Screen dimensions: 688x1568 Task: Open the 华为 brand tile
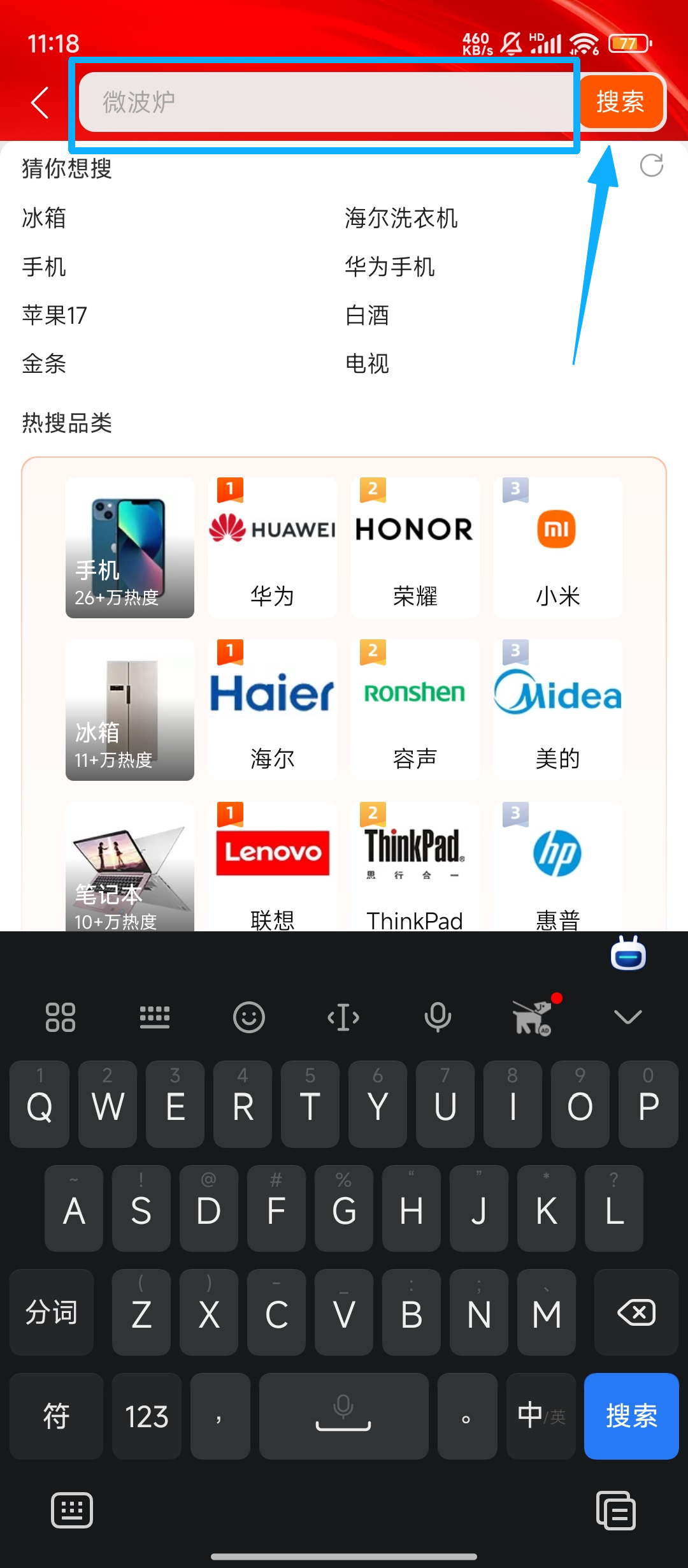point(272,548)
